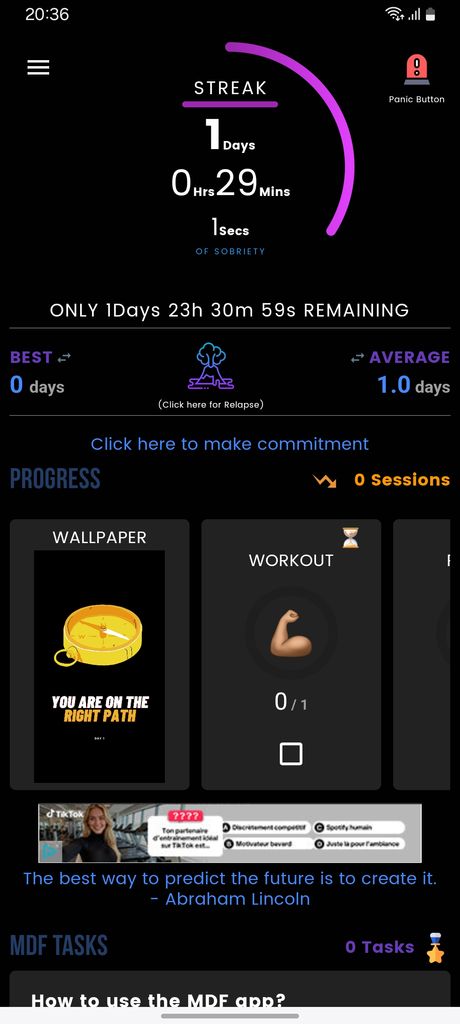Open the Wallpaper card

99,654
